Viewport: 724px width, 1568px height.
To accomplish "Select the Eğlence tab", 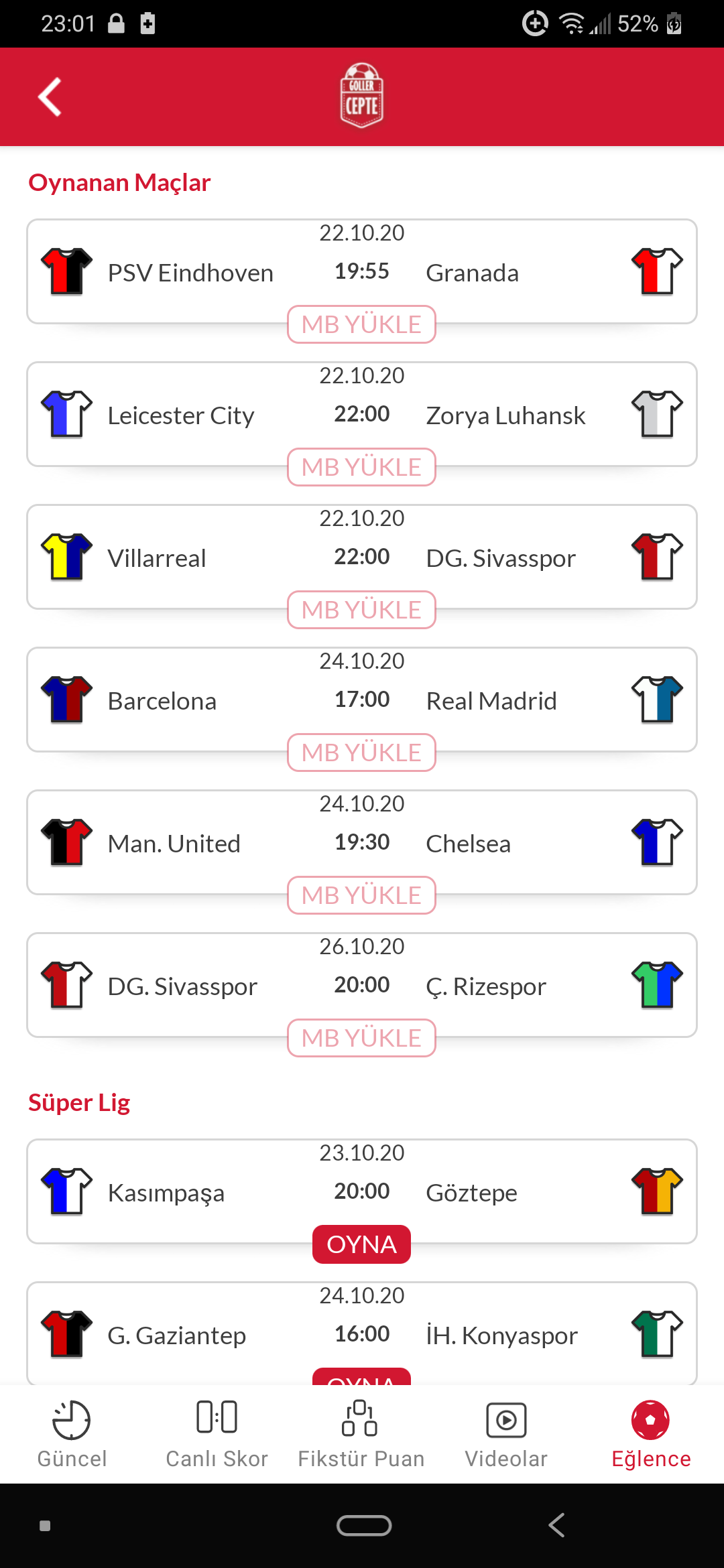I will coord(651,1434).
